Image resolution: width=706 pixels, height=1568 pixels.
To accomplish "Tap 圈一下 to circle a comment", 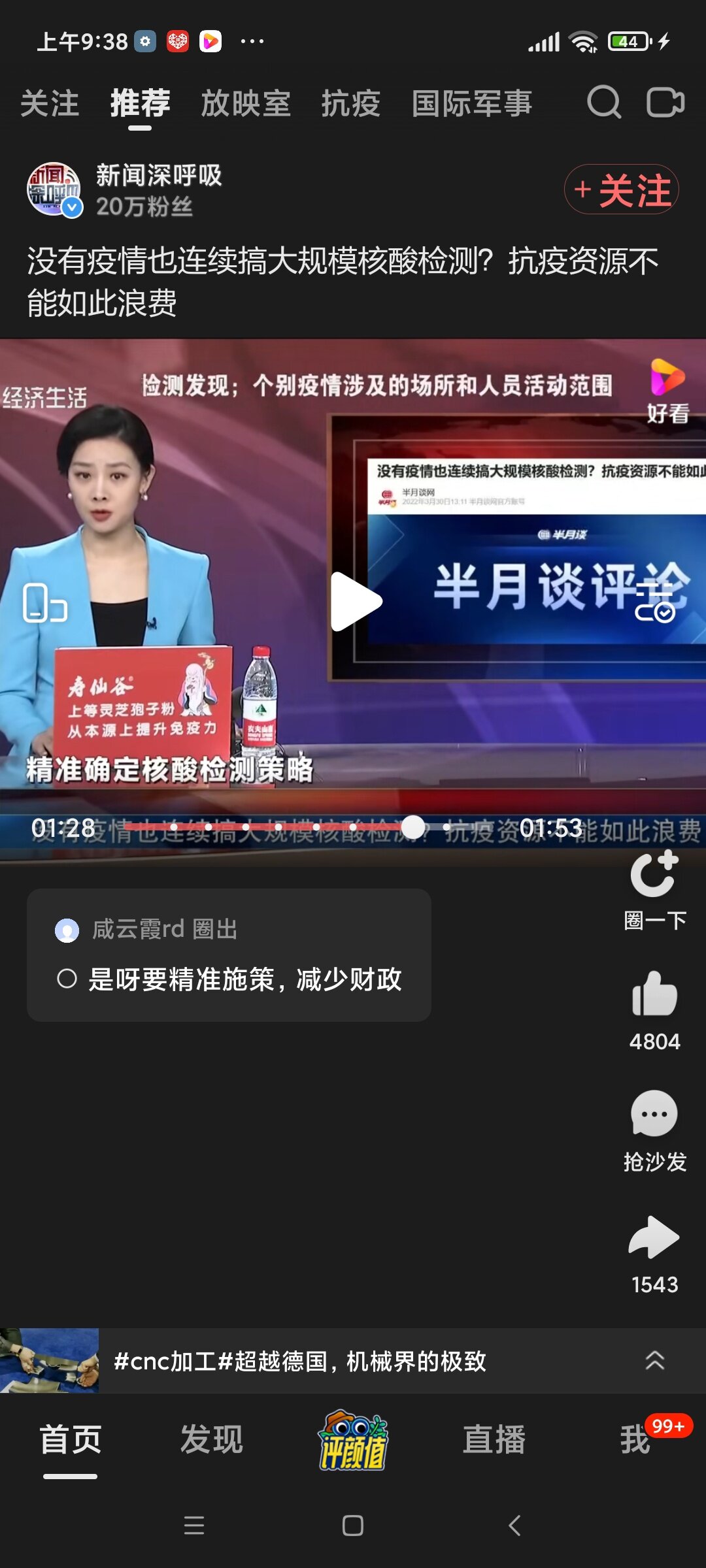I will (x=654, y=889).
